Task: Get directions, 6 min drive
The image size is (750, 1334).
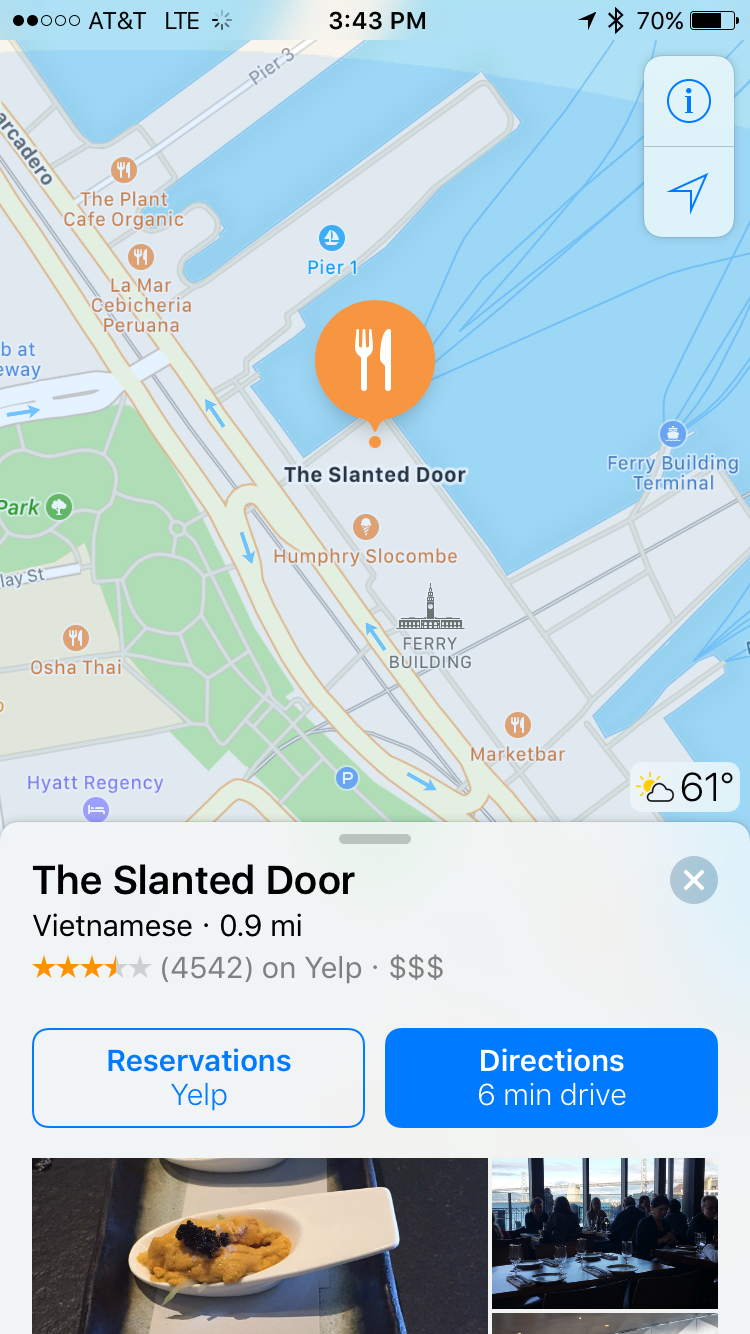Action: [x=551, y=1078]
